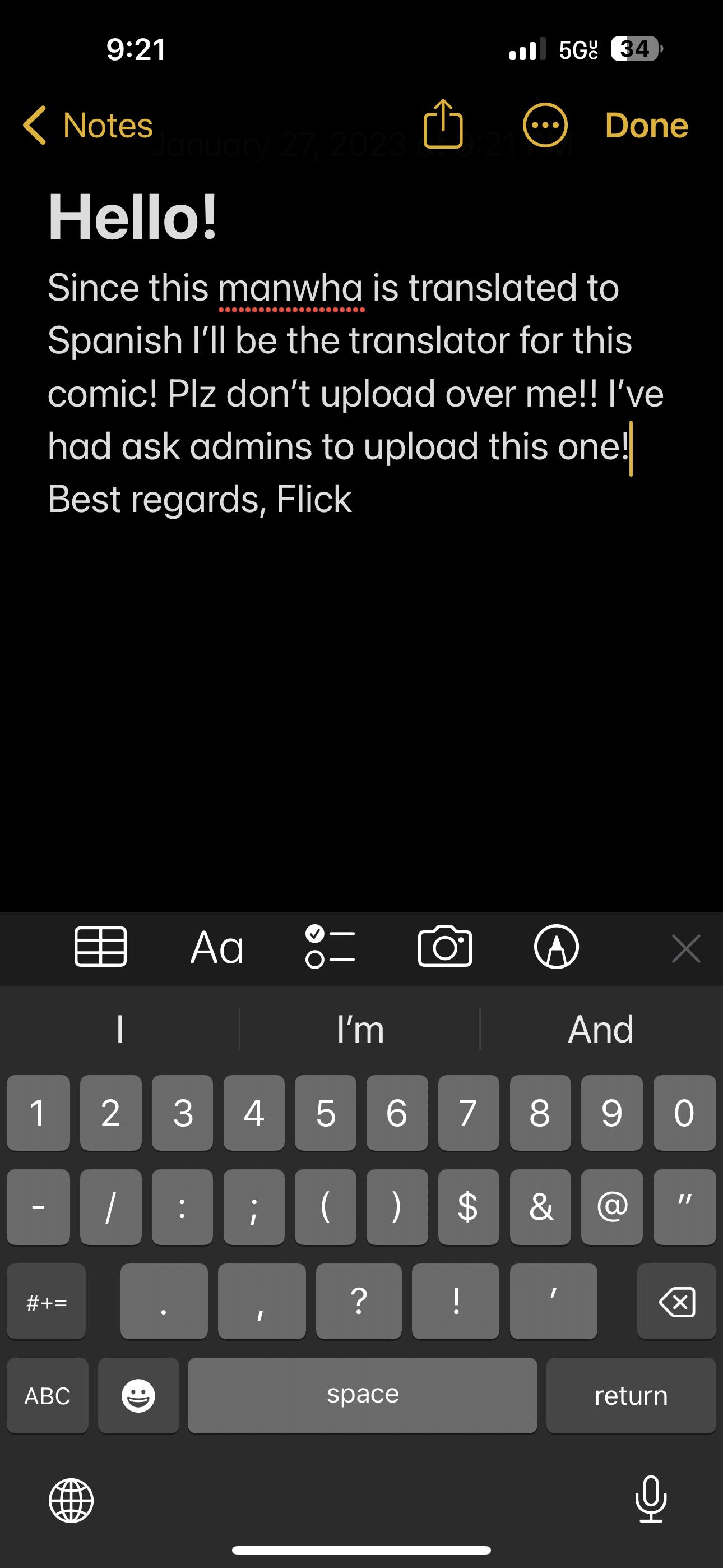Share this note
Viewport: 723px width, 1568px height.
[443, 124]
